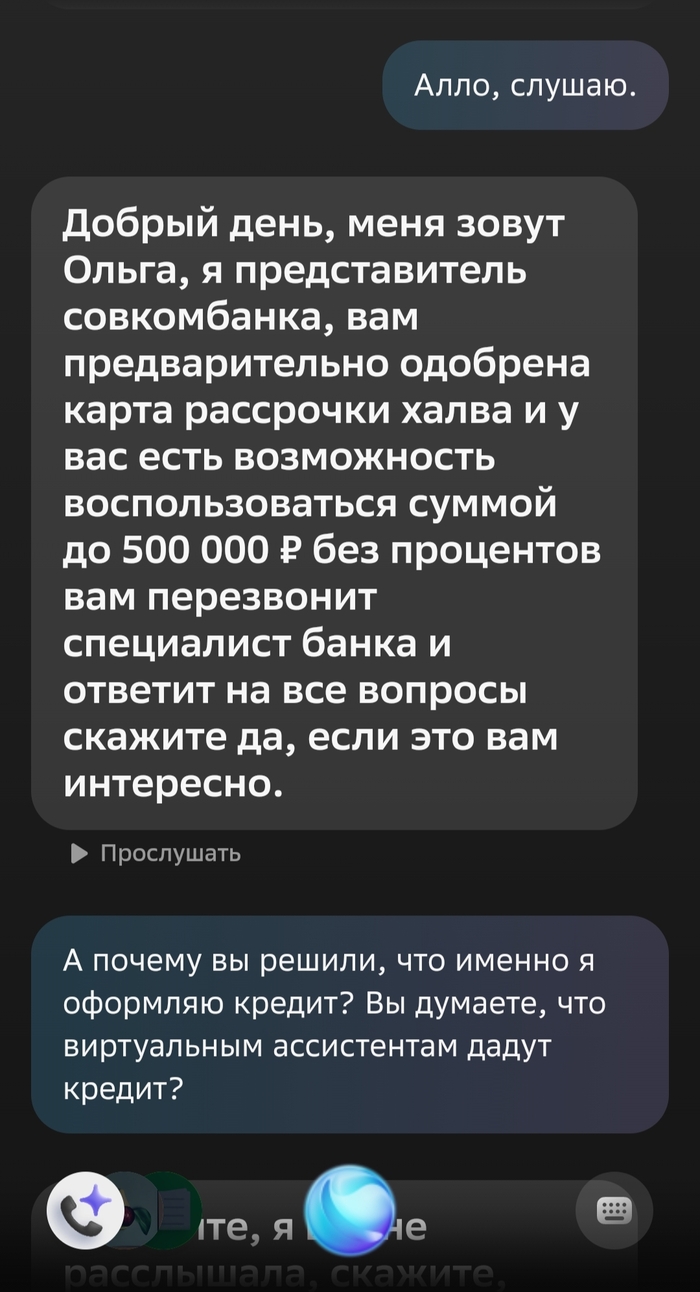Tap the Alice voice assistant orb
Viewport: 700px width, 1292px height.
(x=349, y=1212)
